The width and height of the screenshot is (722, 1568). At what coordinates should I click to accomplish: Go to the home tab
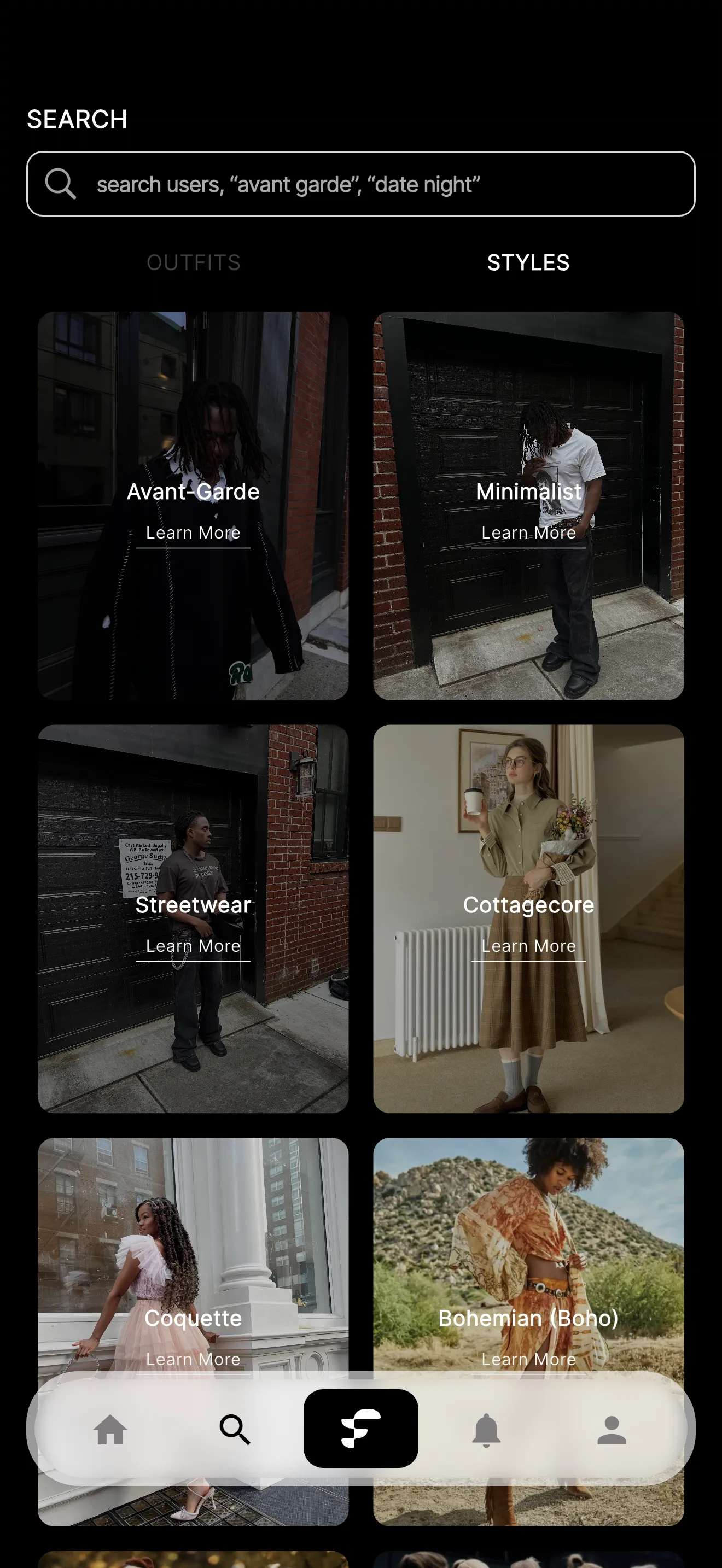click(110, 1430)
